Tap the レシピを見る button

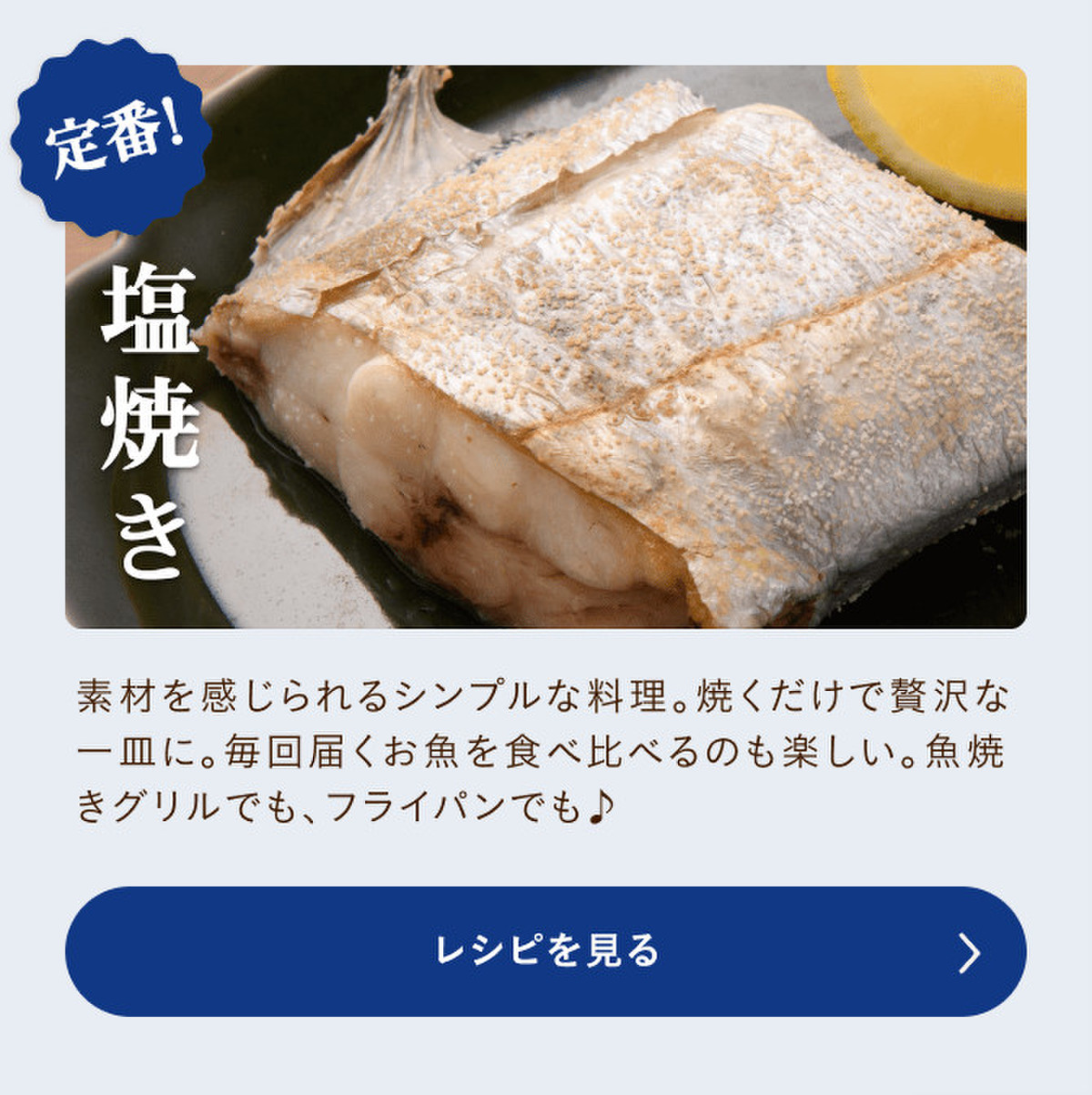tap(546, 951)
